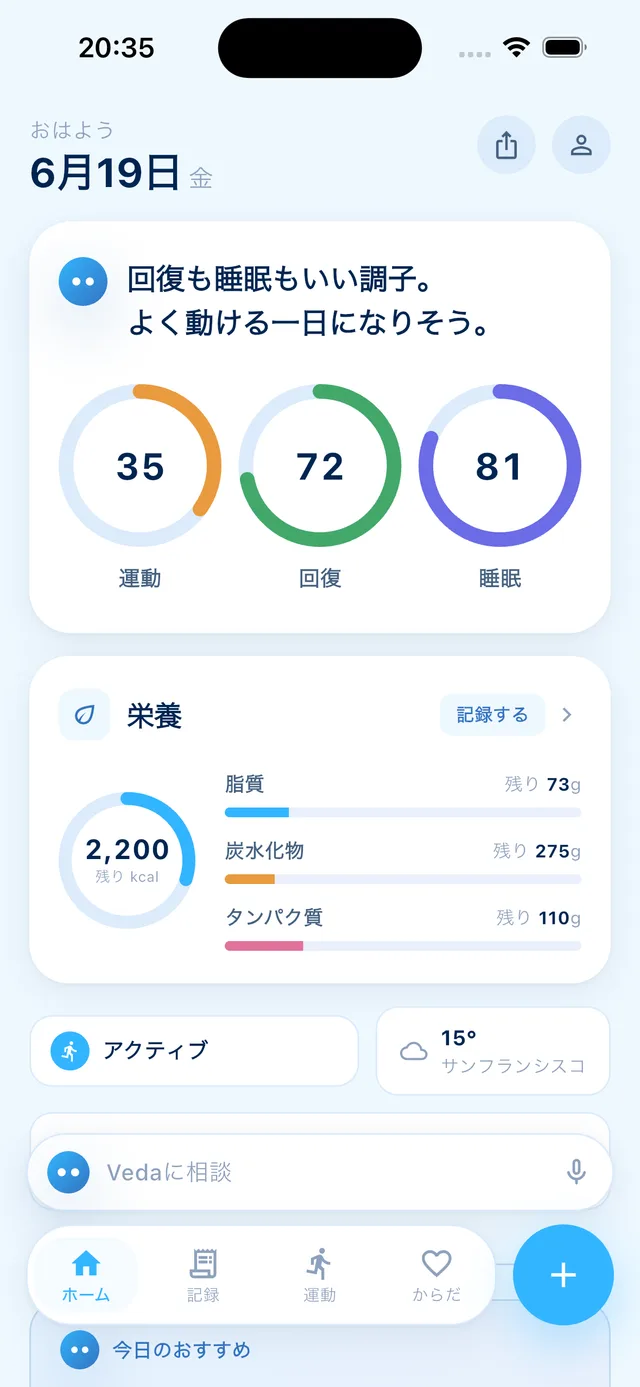Open the 運動 score ring
The width and height of the screenshot is (640, 1387).
140,466
